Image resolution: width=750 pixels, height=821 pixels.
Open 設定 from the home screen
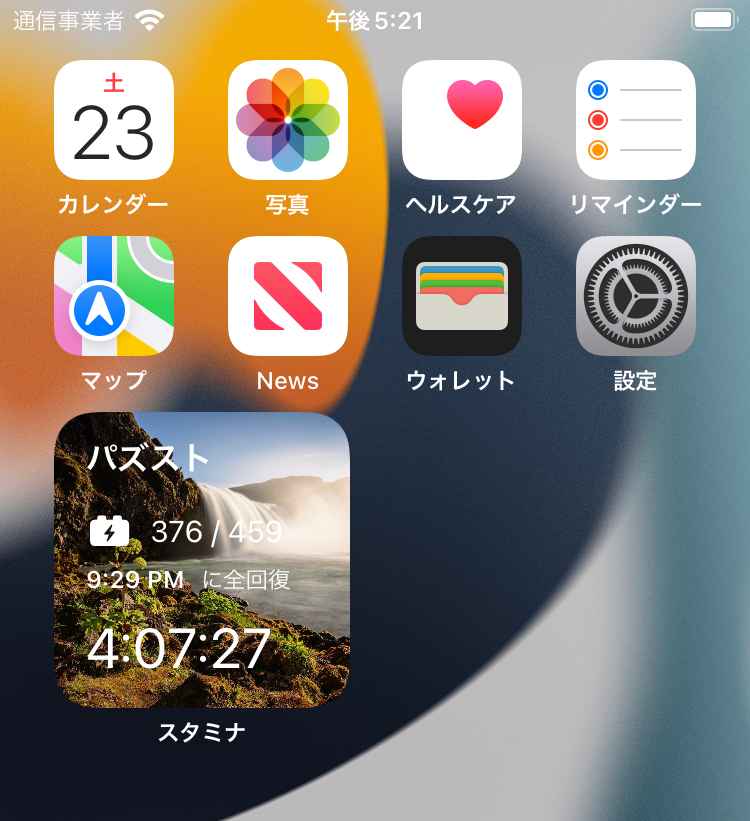pyautogui.click(x=636, y=296)
